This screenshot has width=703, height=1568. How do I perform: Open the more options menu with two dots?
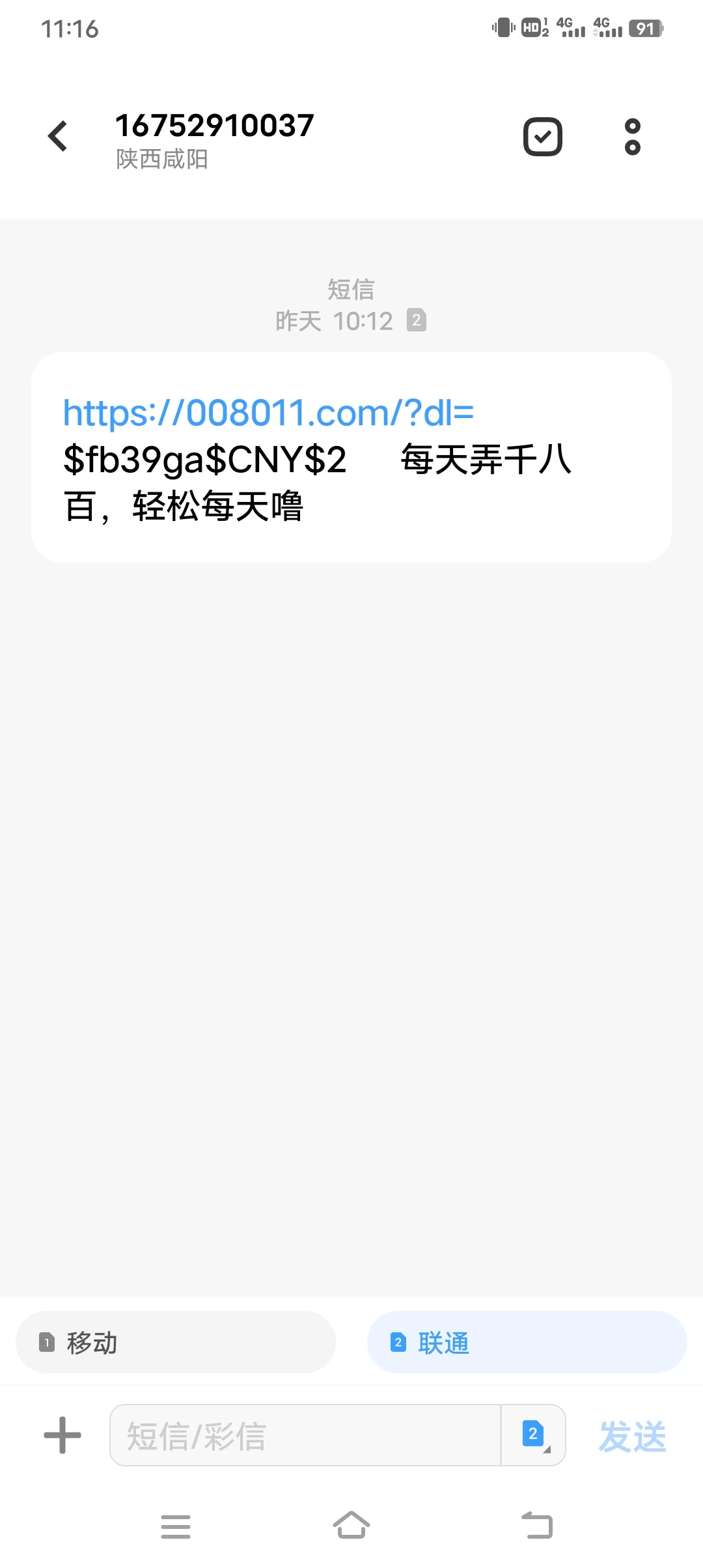[631, 136]
